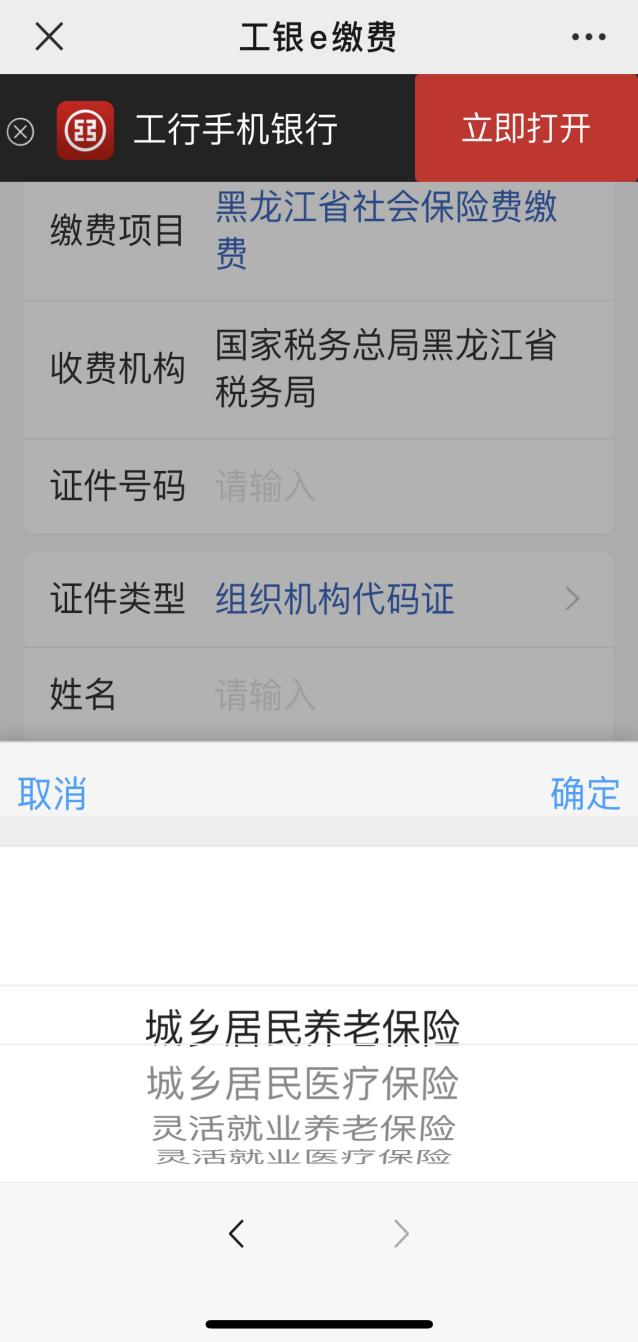638x1342 pixels.
Task: Go back using the bottom left arrow
Action: [237, 1234]
